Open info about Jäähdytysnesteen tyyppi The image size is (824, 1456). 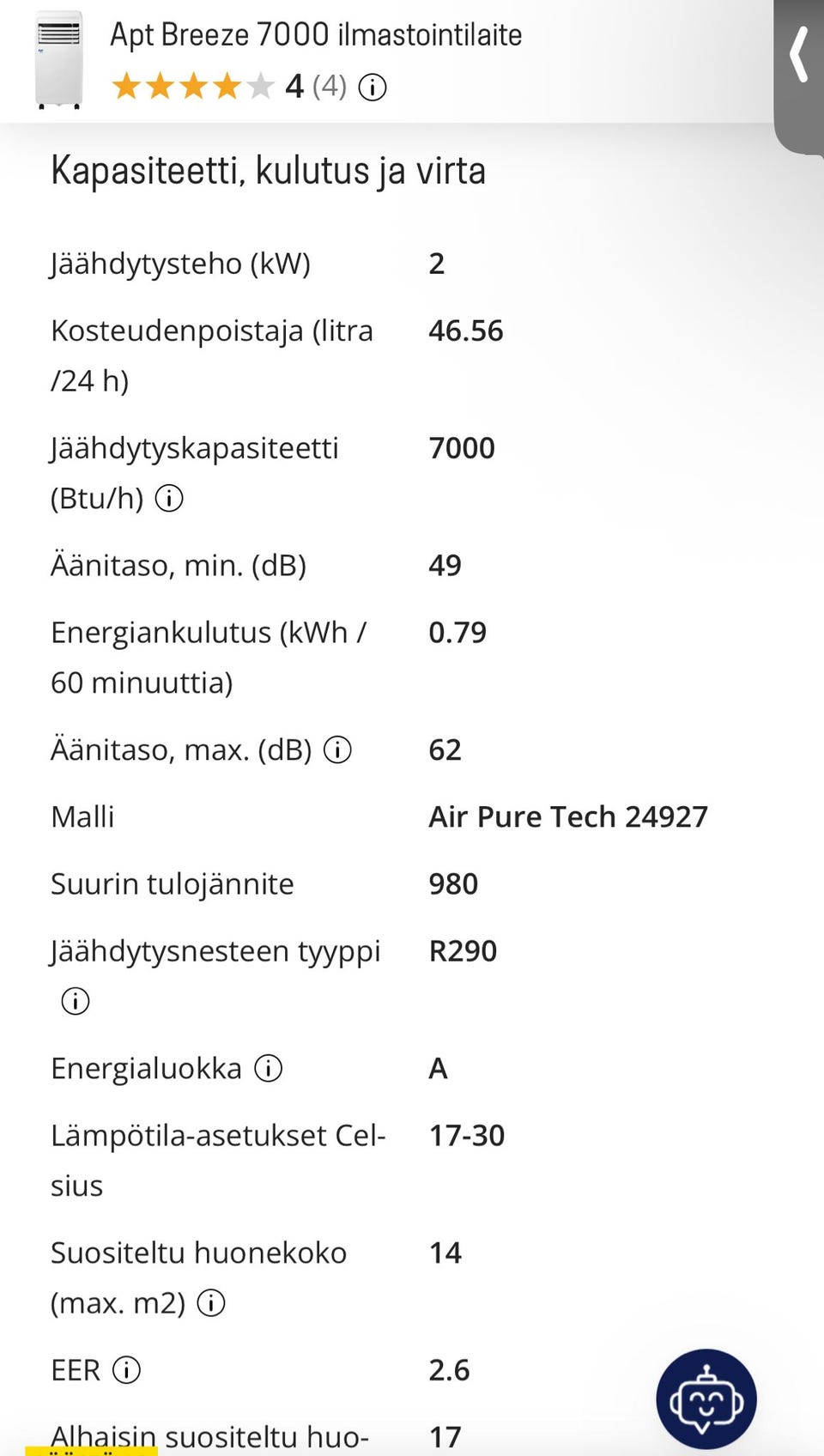coord(76,1001)
